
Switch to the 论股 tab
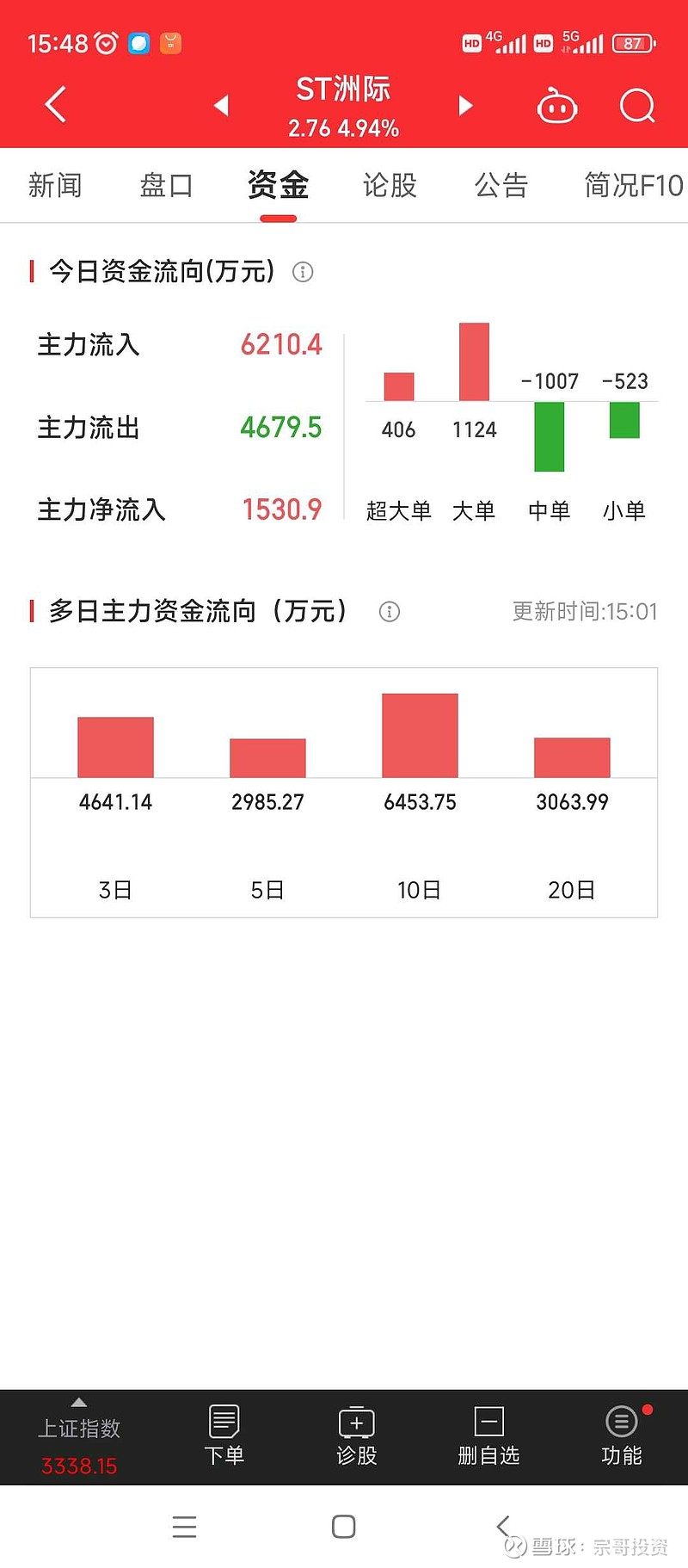pos(390,185)
